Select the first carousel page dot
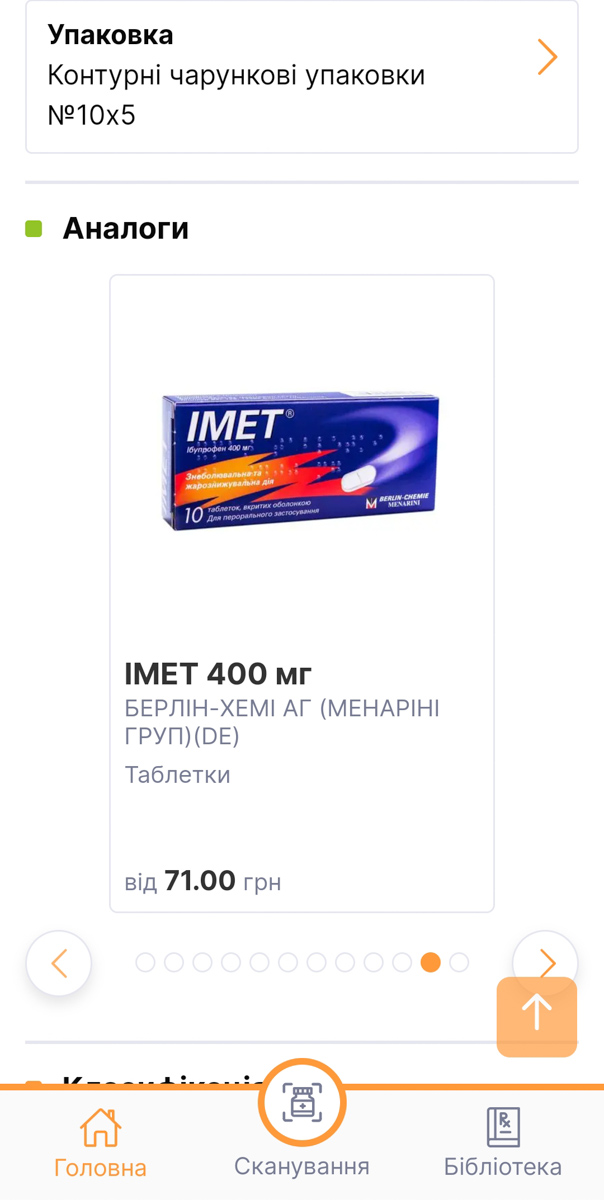Screen dimensions: 604x1200 [x=145, y=962]
